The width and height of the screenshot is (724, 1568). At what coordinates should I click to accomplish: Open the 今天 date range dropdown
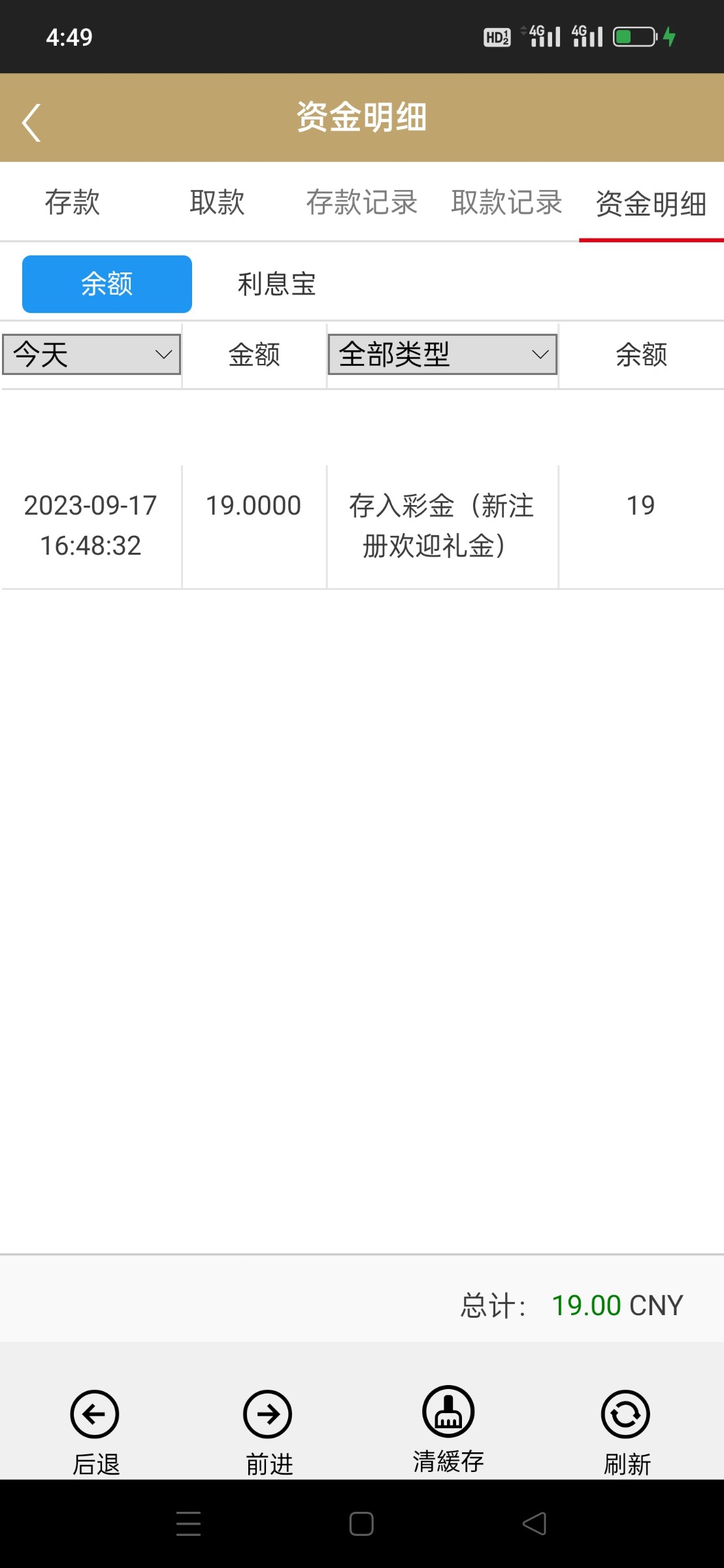click(91, 355)
